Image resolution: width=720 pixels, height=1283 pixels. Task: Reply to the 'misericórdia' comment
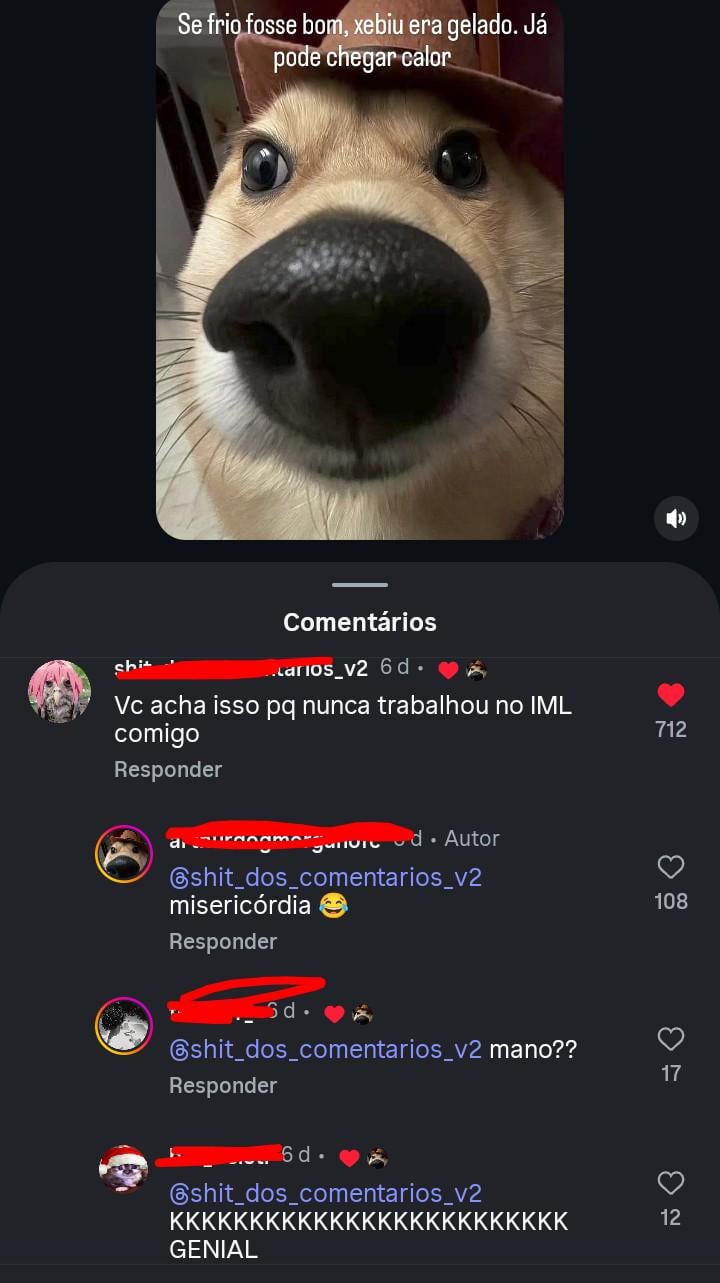pyautogui.click(x=222, y=941)
